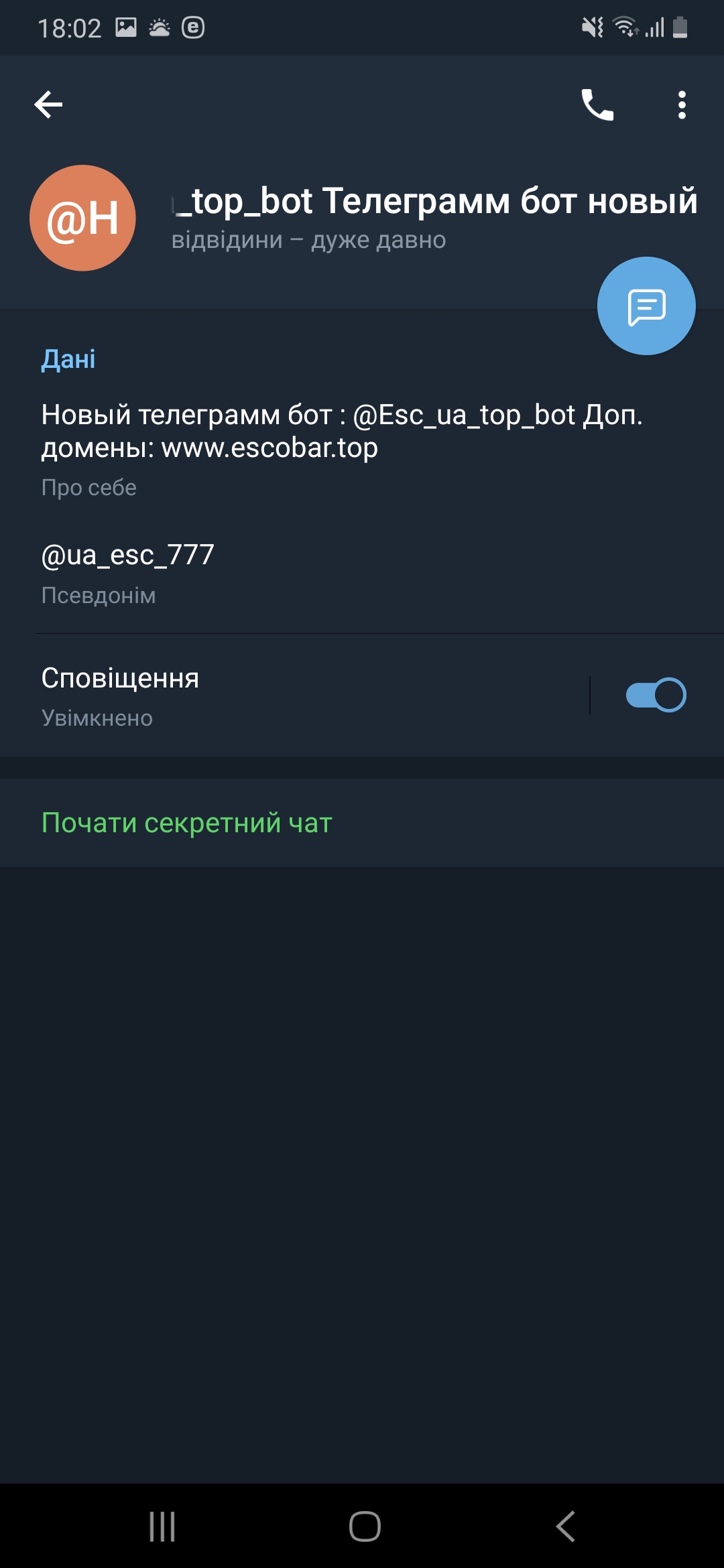Image resolution: width=724 pixels, height=1568 pixels.
Task: Start a voice call with this contact
Action: pos(597,105)
